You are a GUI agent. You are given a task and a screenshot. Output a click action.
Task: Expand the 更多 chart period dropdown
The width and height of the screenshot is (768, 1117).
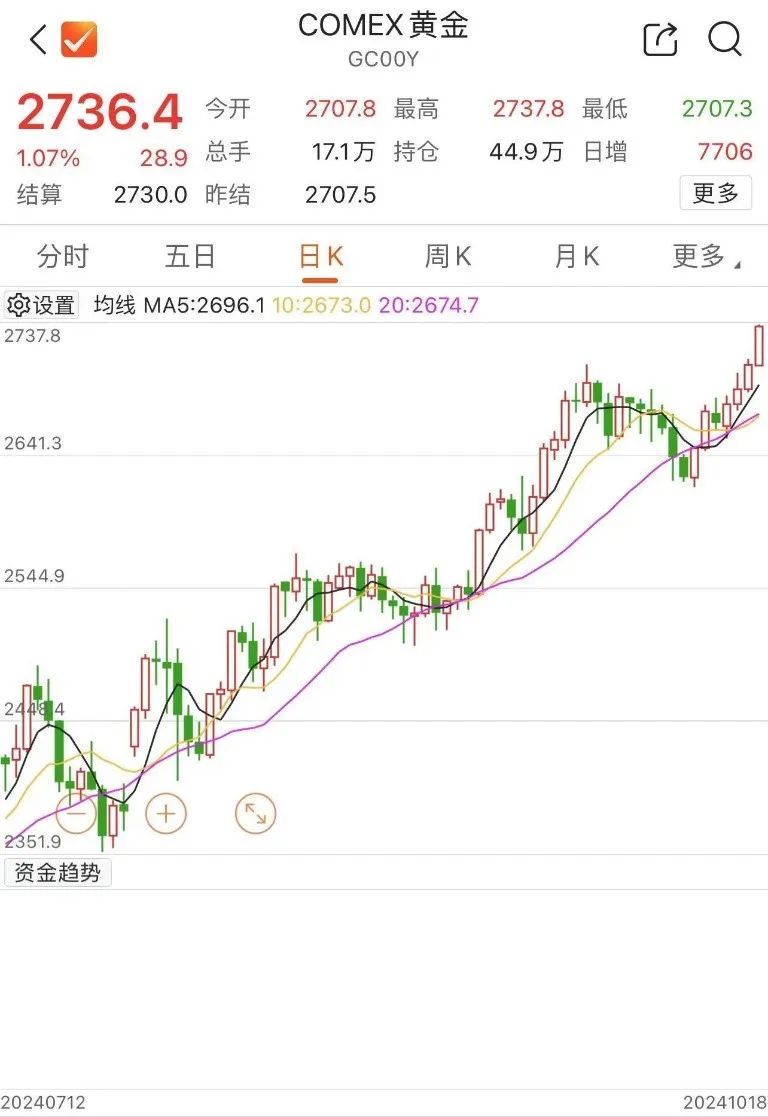tap(705, 257)
